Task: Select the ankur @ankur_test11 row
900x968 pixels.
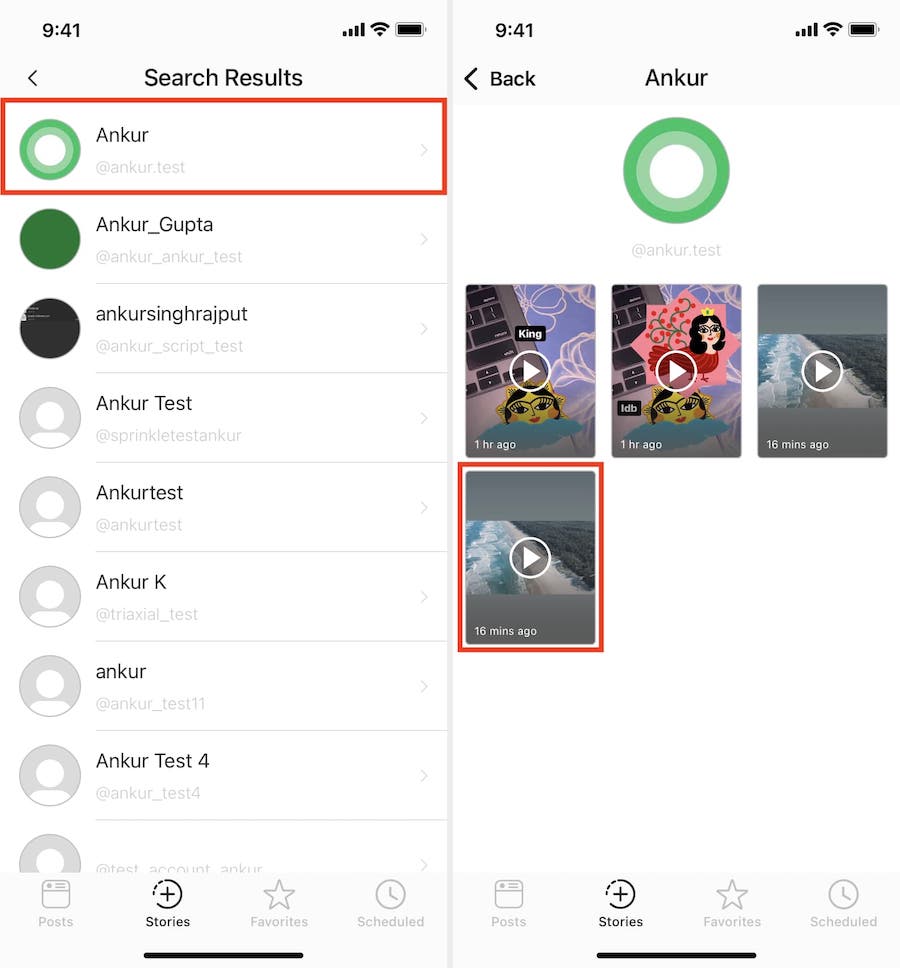Action: (x=223, y=686)
